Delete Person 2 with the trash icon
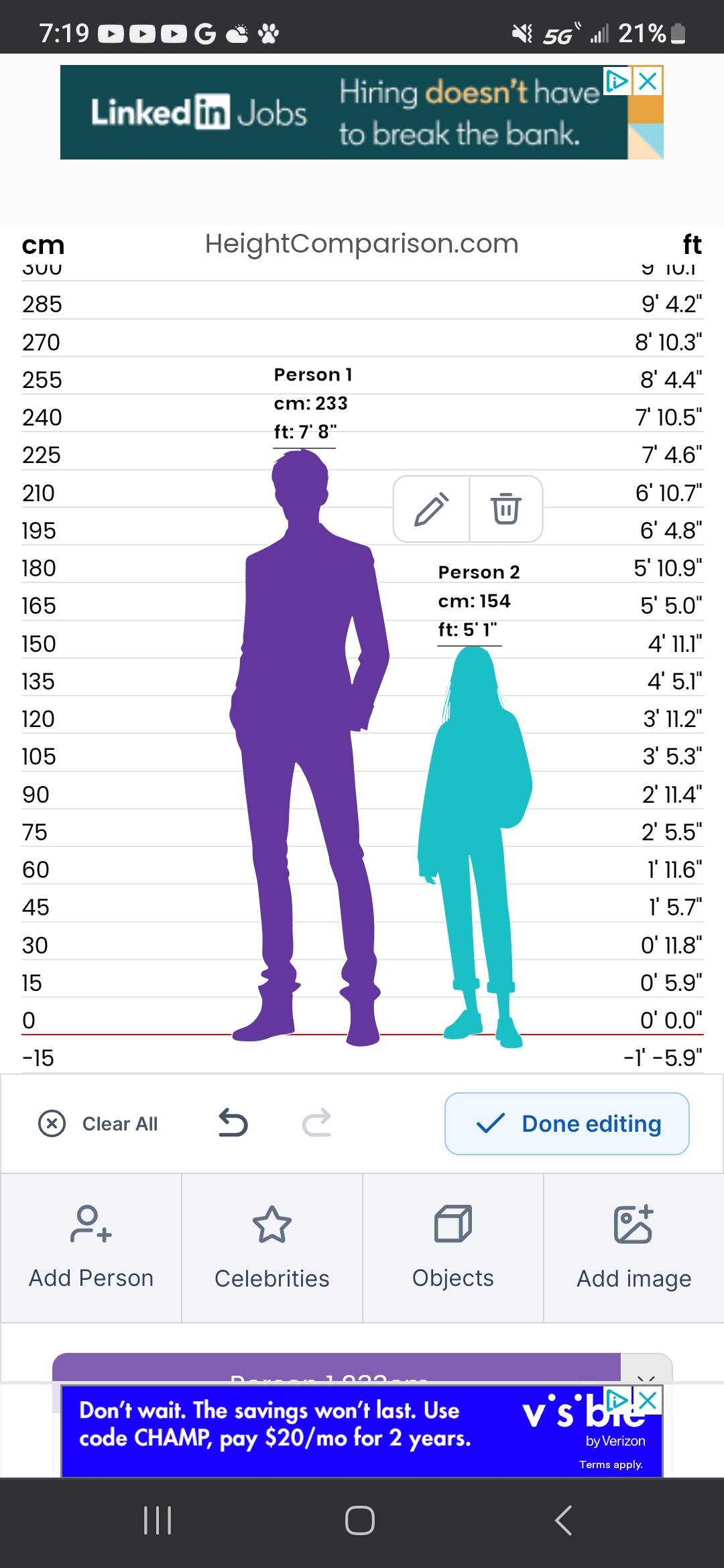Screen dimensions: 724x1568 (506, 509)
